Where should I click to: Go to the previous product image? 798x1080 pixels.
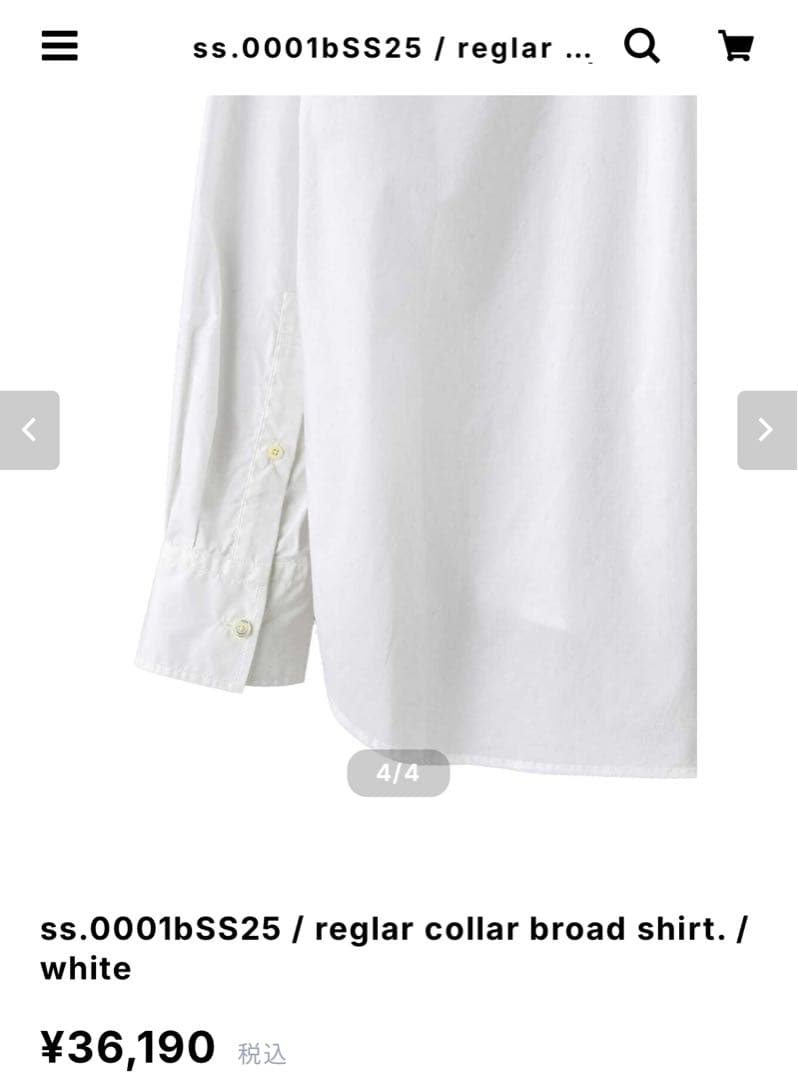pyautogui.click(x=30, y=430)
